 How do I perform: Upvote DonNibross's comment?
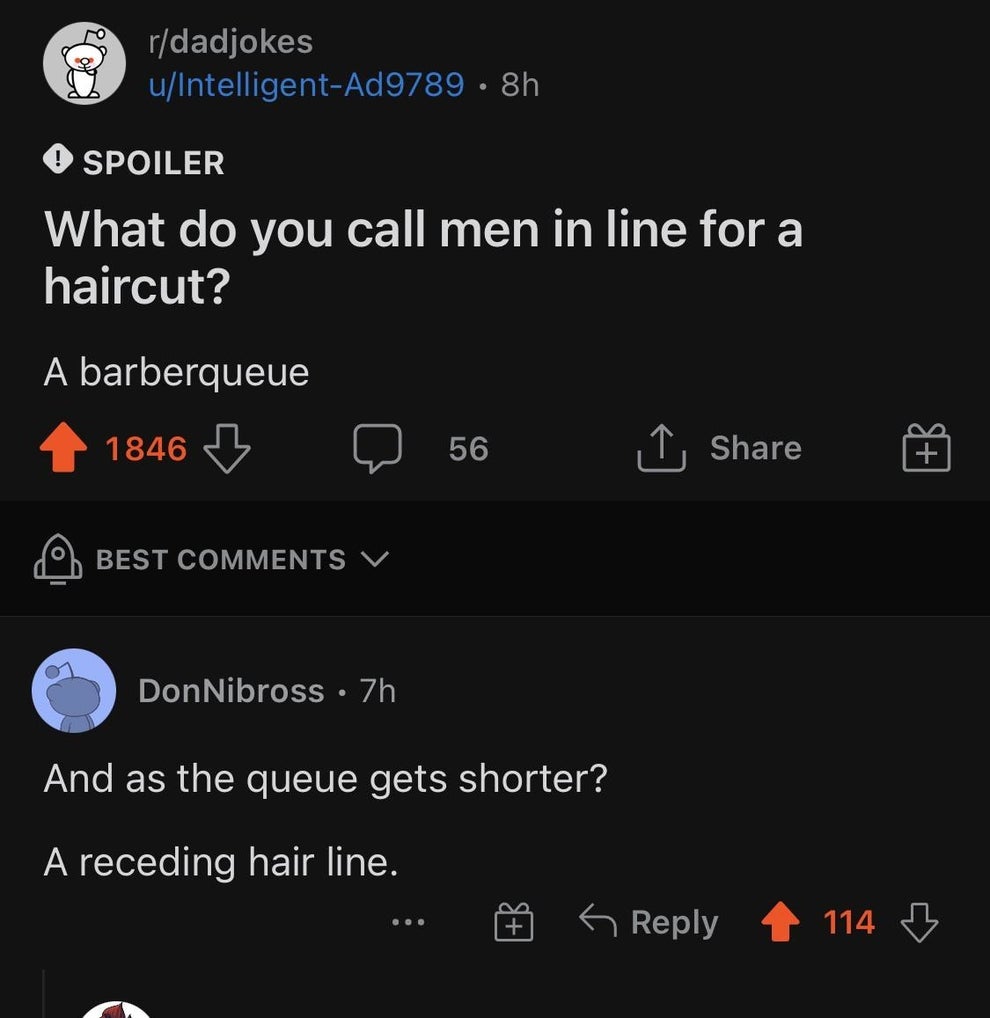point(782,922)
